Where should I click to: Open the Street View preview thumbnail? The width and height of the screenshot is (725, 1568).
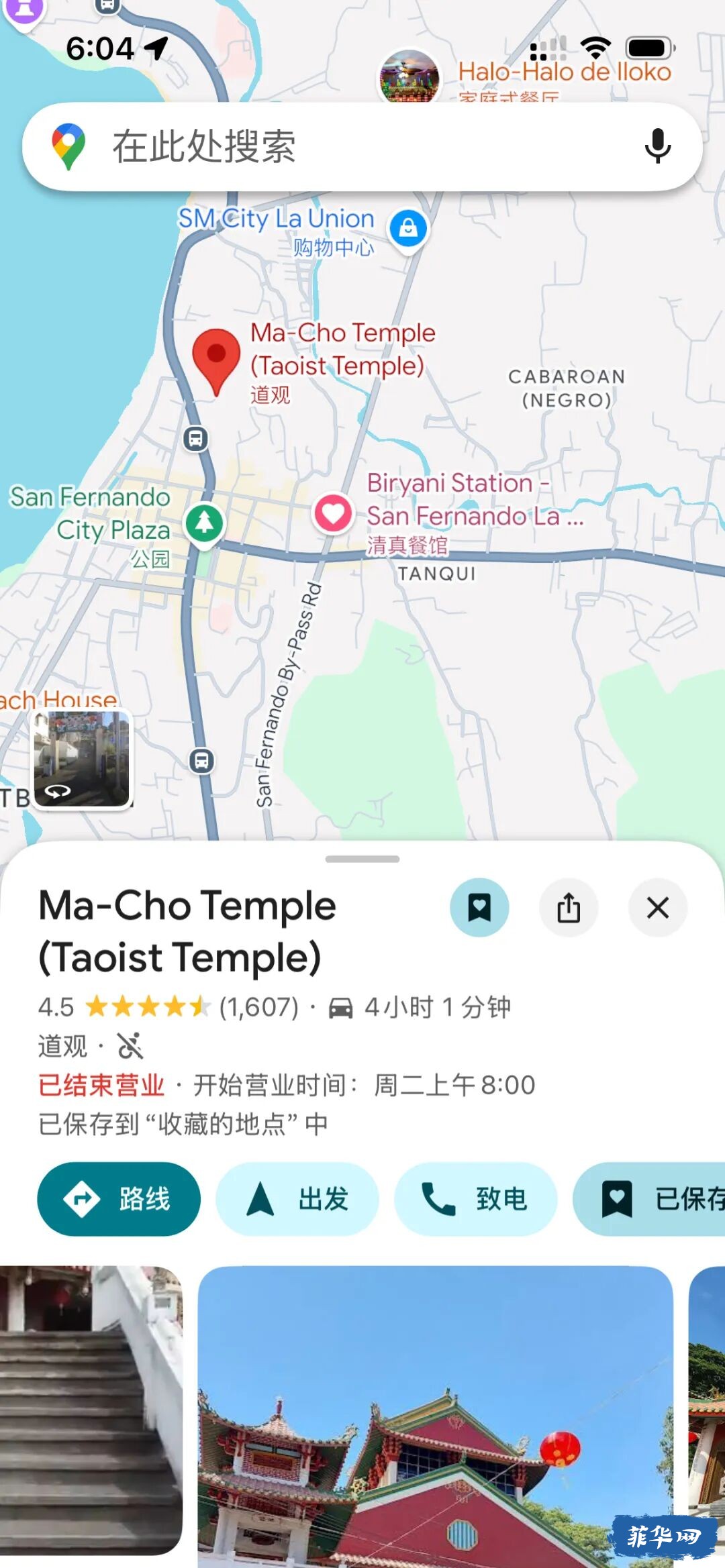pyautogui.click(x=81, y=758)
